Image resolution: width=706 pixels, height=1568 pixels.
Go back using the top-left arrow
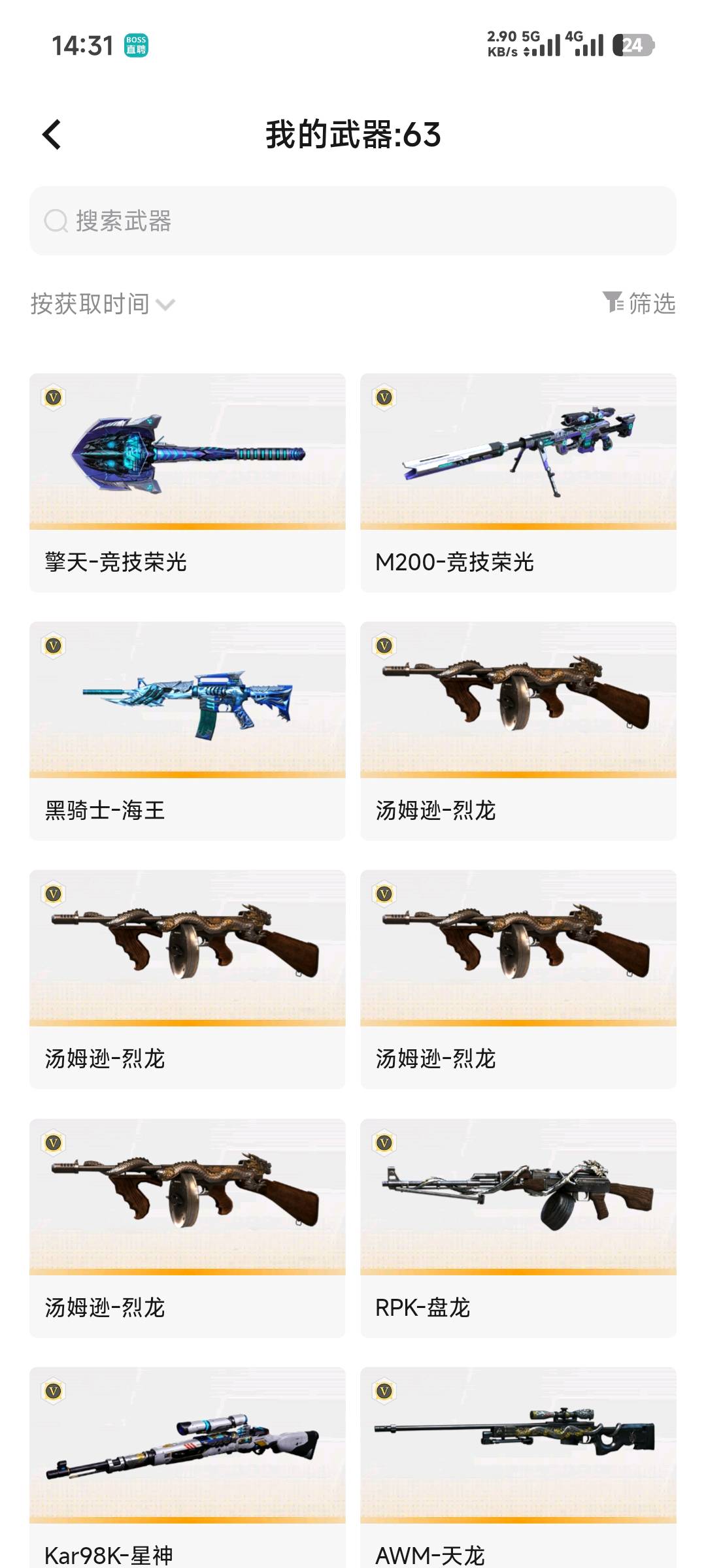pyautogui.click(x=52, y=135)
